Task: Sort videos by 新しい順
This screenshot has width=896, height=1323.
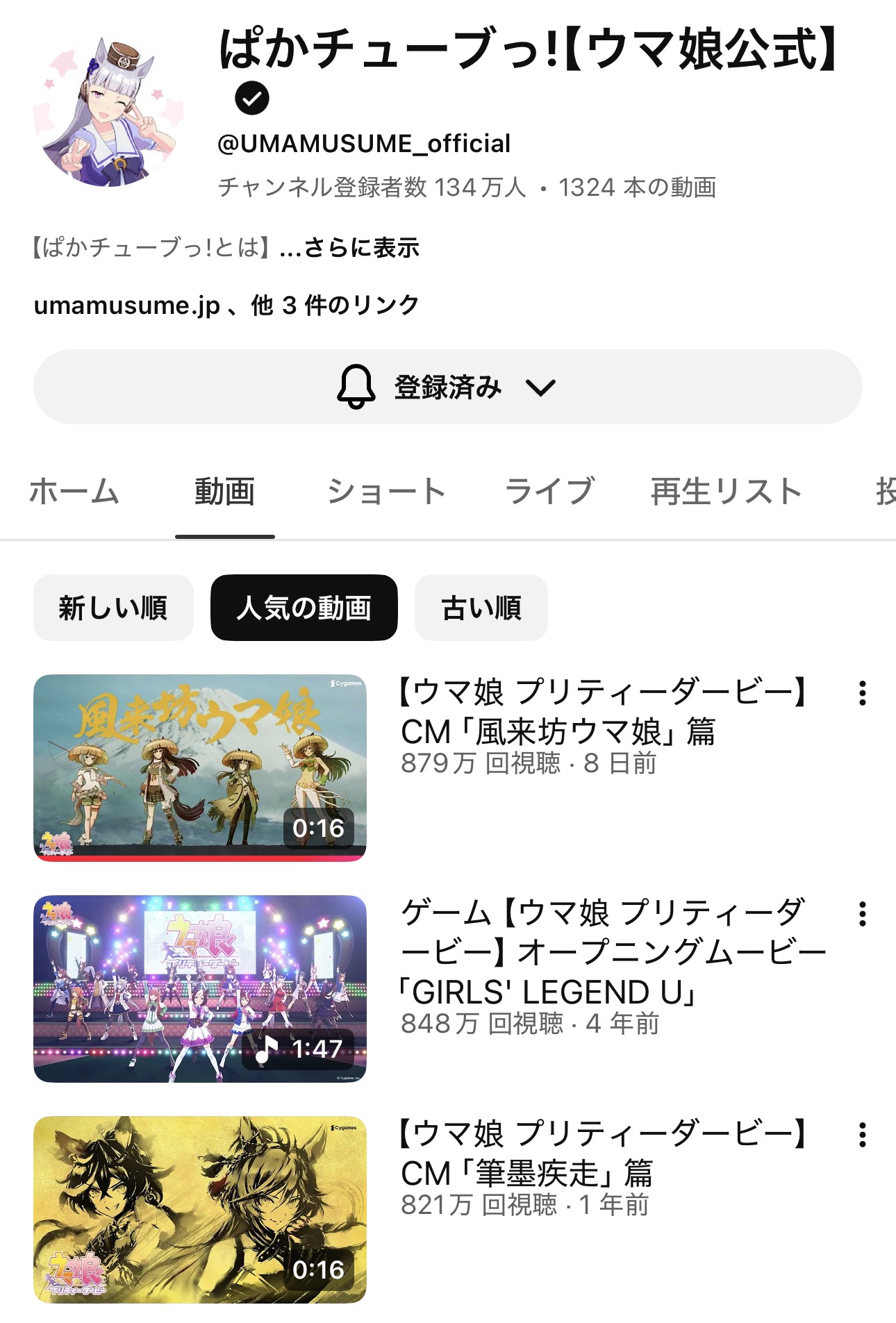Action: point(113,608)
